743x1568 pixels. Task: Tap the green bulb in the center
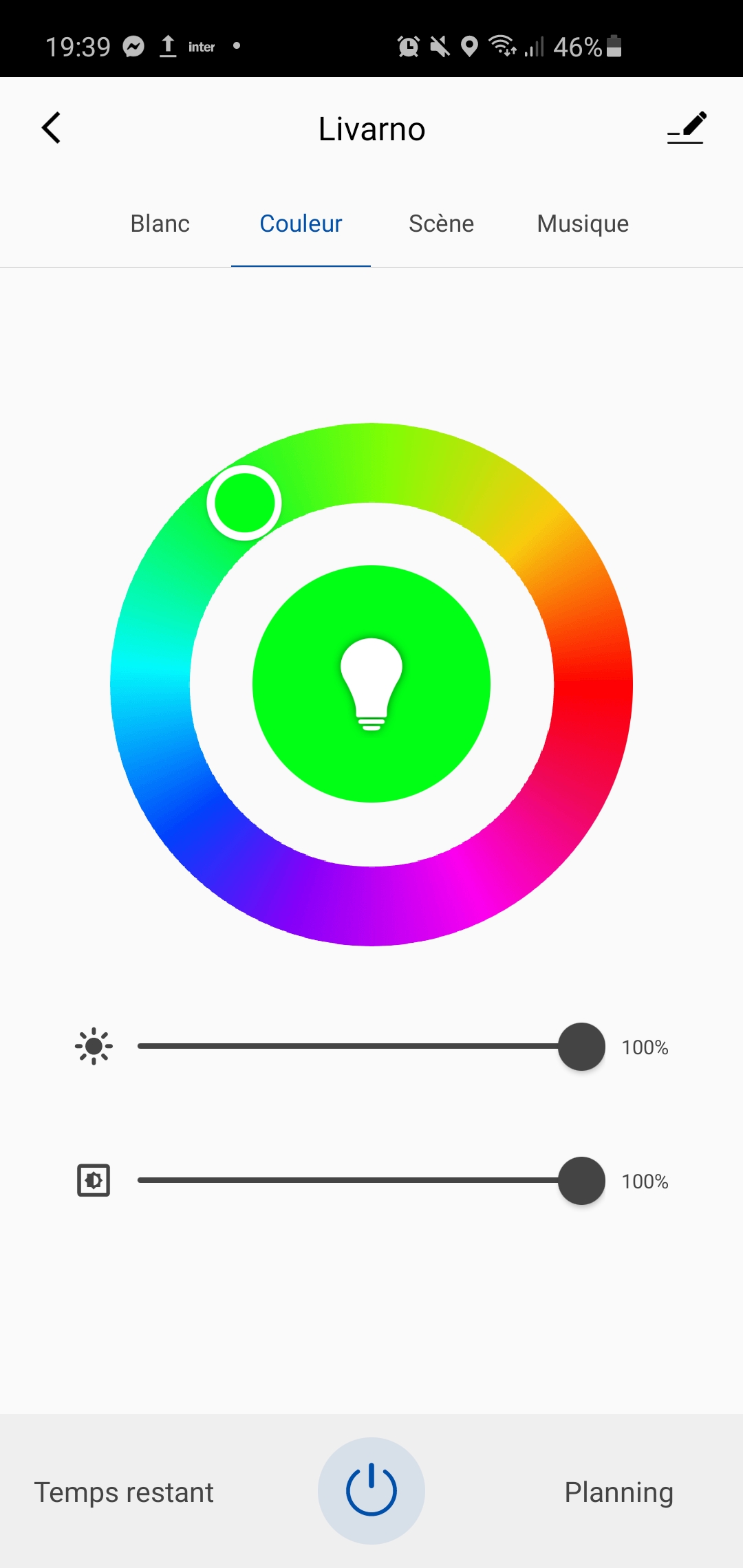(371, 684)
